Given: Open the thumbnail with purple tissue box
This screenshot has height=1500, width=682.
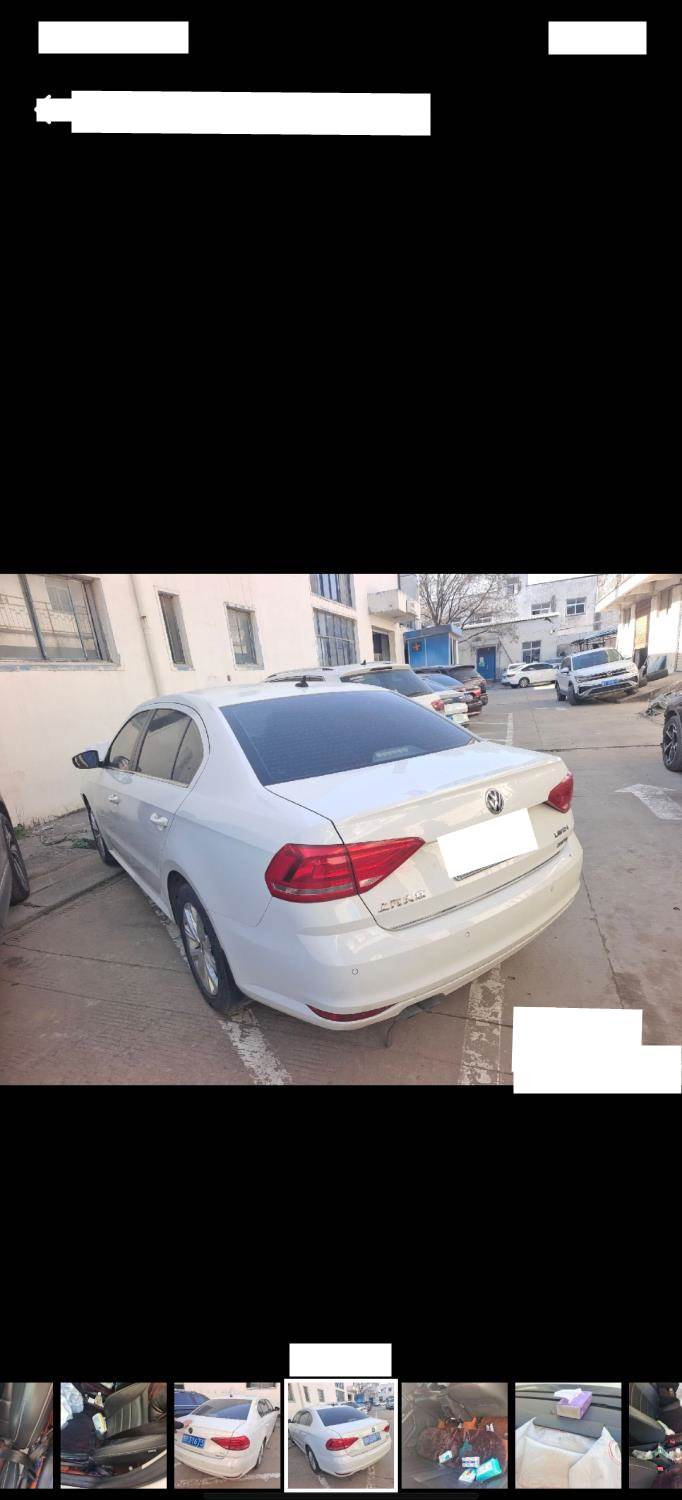Looking at the screenshot, I should coord(568,1436).
